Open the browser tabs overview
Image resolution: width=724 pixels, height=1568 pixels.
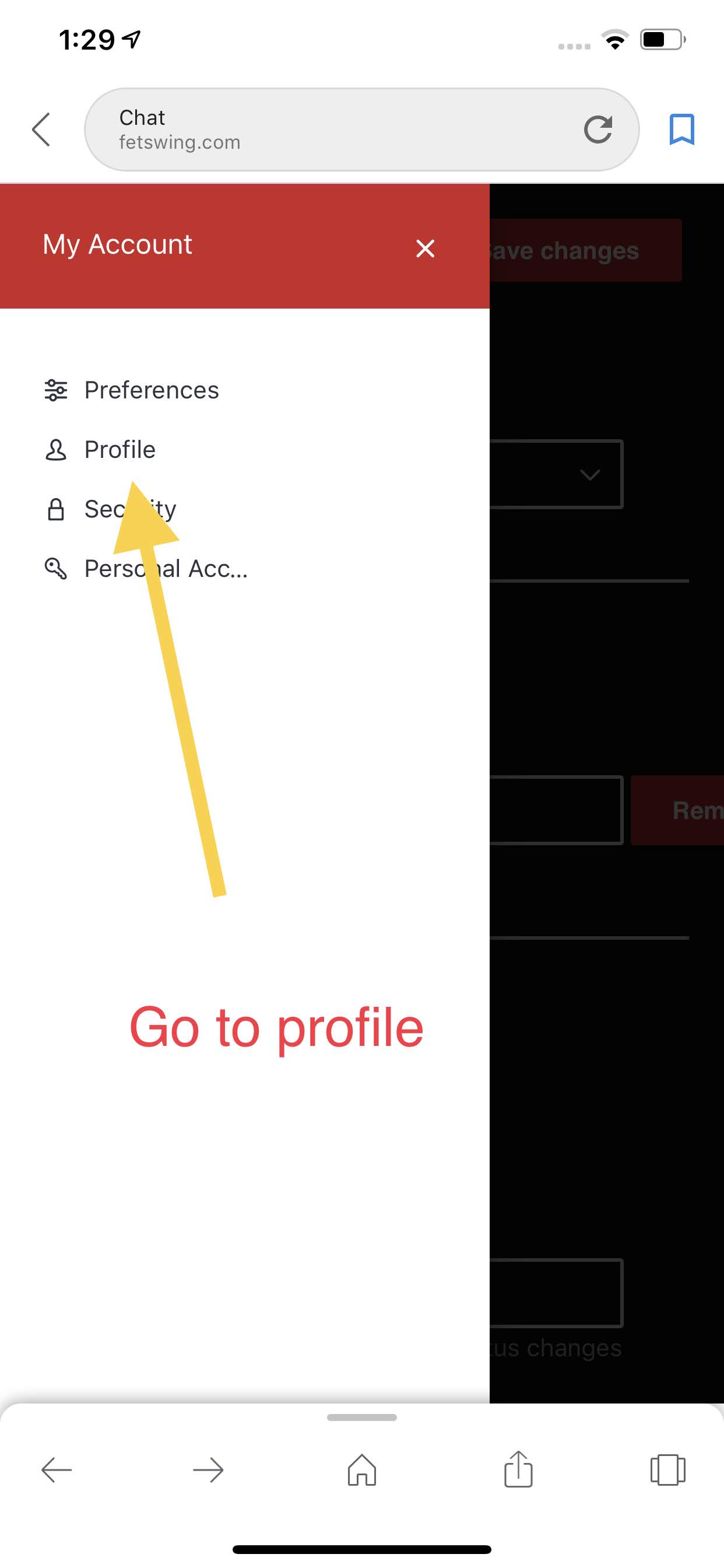click(x=668, y=1471)
